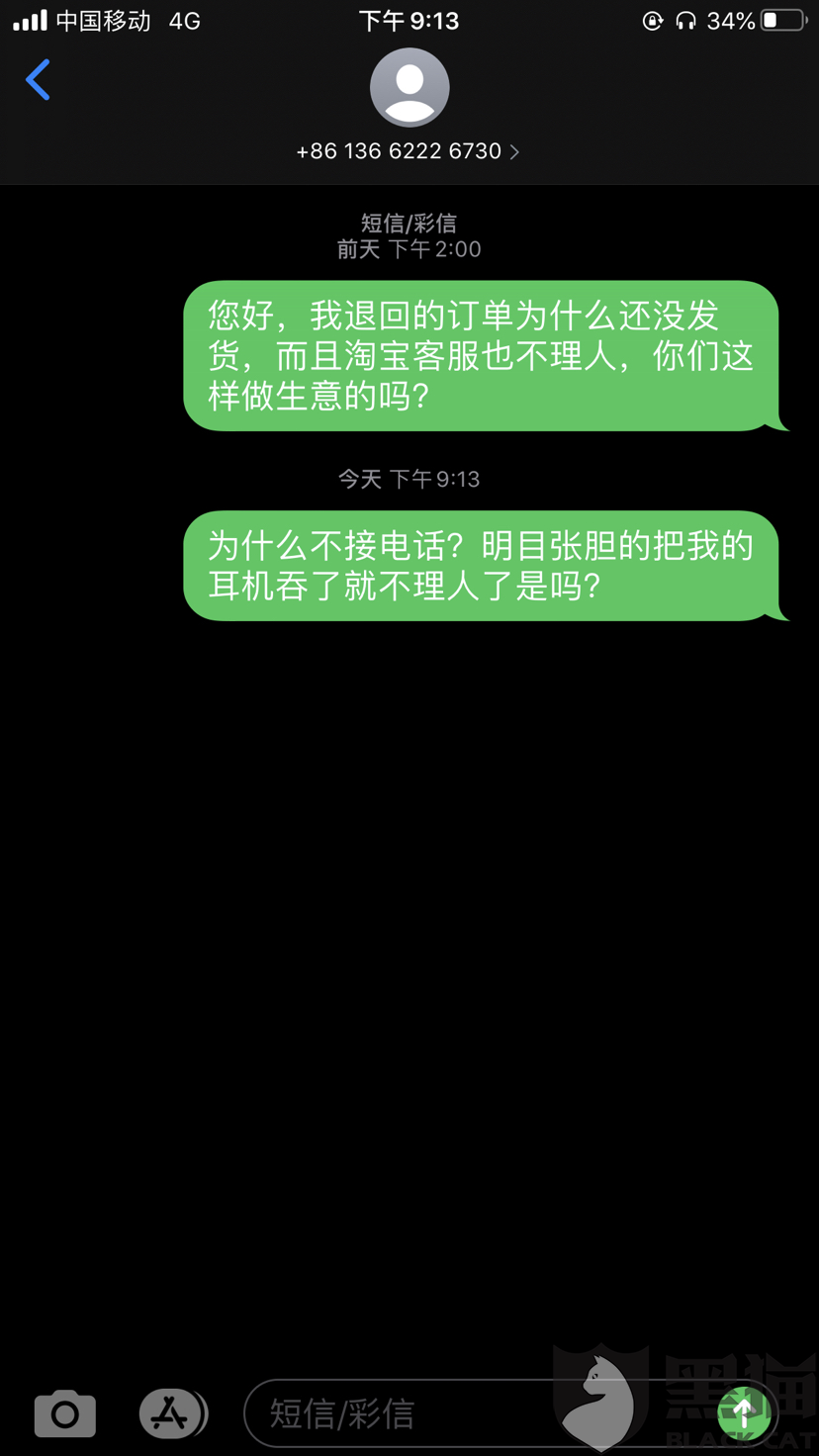819x1456 pixels.
Task: Open the camera to attach a photo
Action: (x=65, y=1412)
